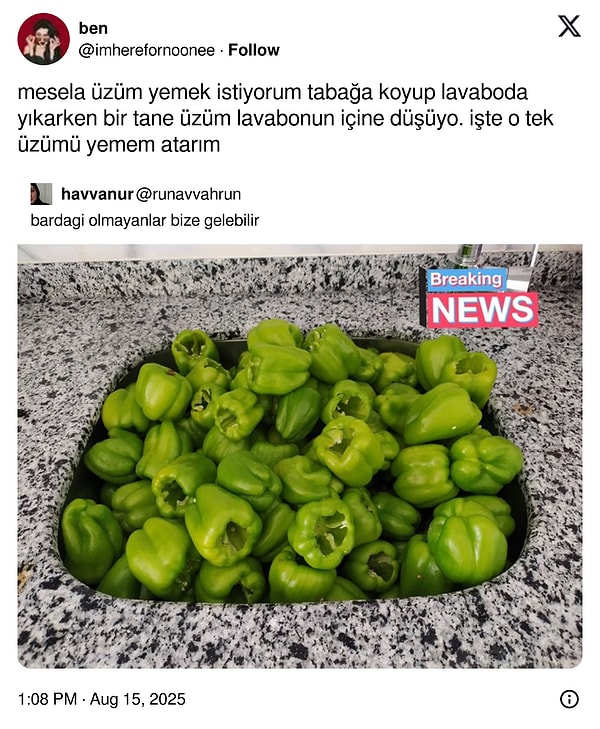
Task: Open the @imherefornoonee handle
Action: pos(148,50)
